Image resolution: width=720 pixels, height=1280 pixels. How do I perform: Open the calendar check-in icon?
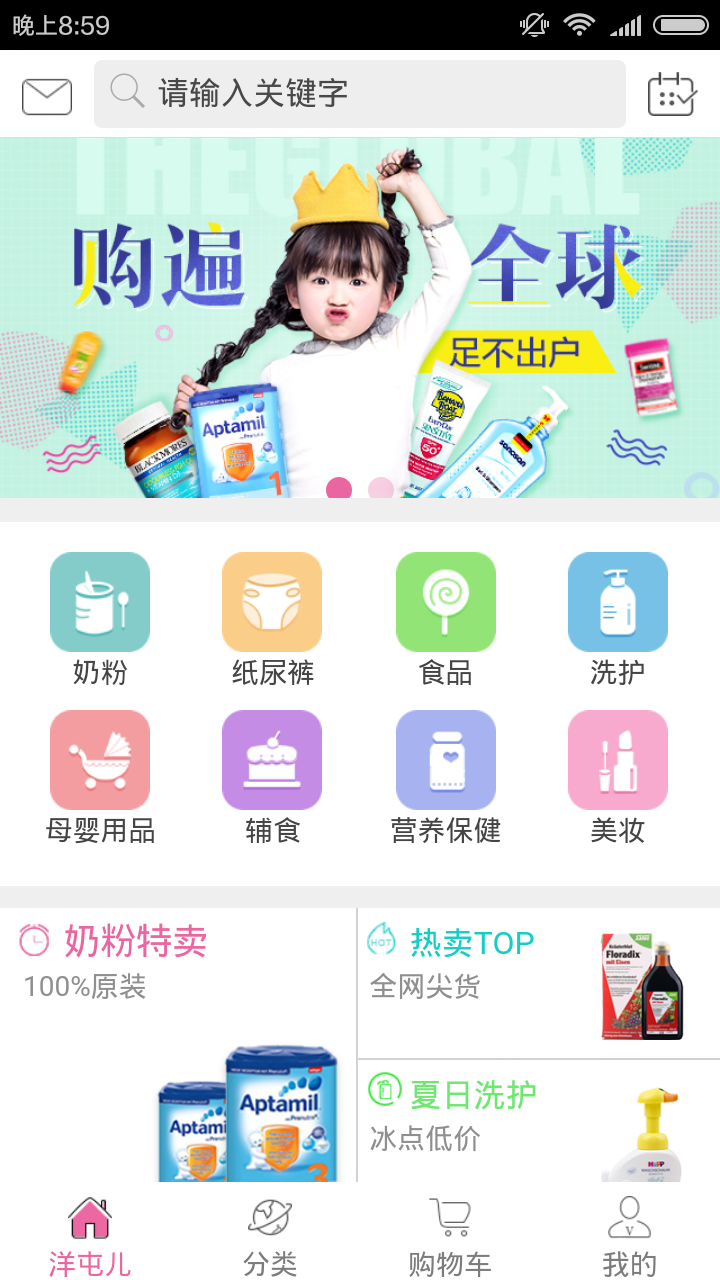(x=672, y=95)
